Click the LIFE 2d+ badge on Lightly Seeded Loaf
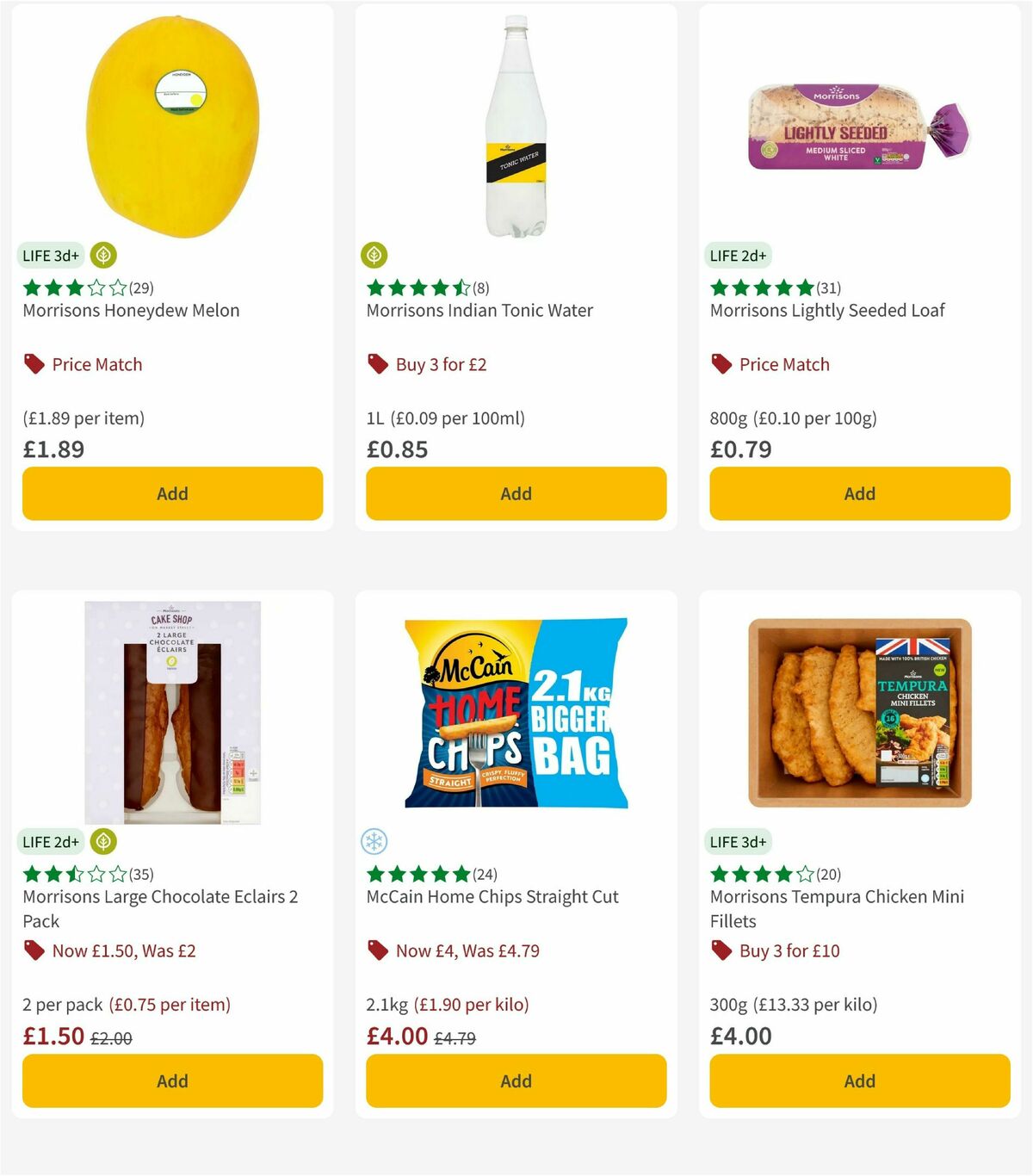Screen dimensions: 1033x1176 [738, 255]
